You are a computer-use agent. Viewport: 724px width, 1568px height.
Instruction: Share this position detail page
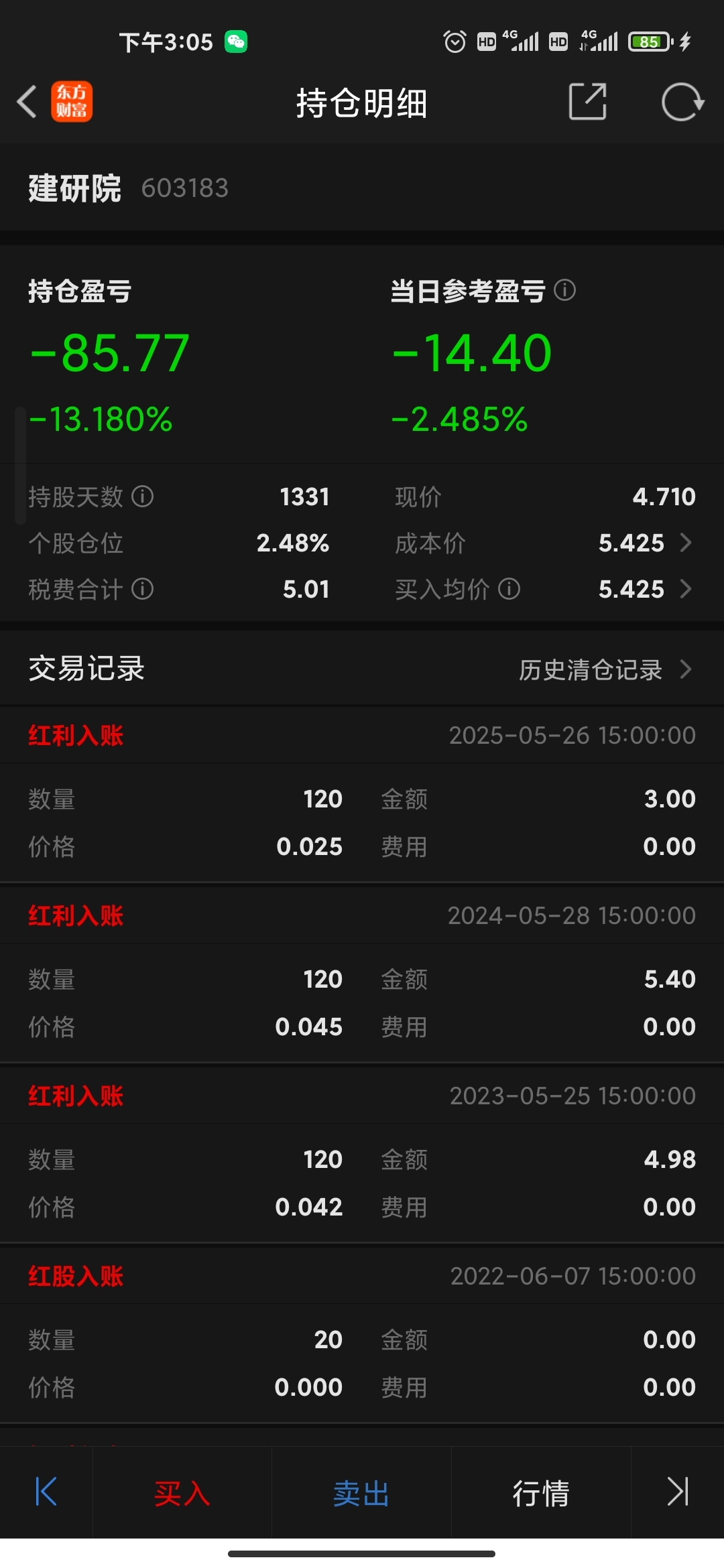point(587,102)
